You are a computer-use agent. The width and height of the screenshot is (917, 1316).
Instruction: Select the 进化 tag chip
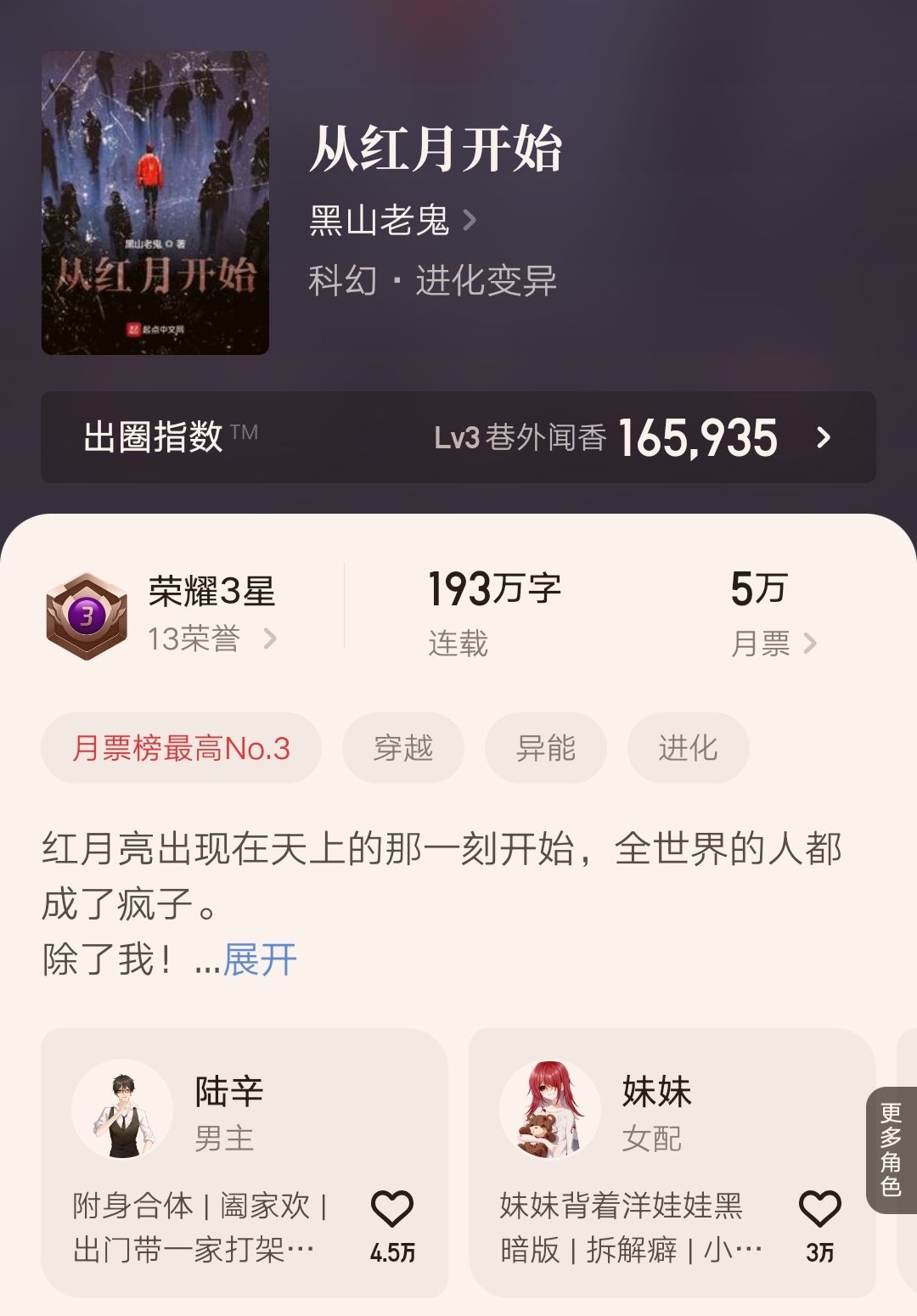(688, 748)
